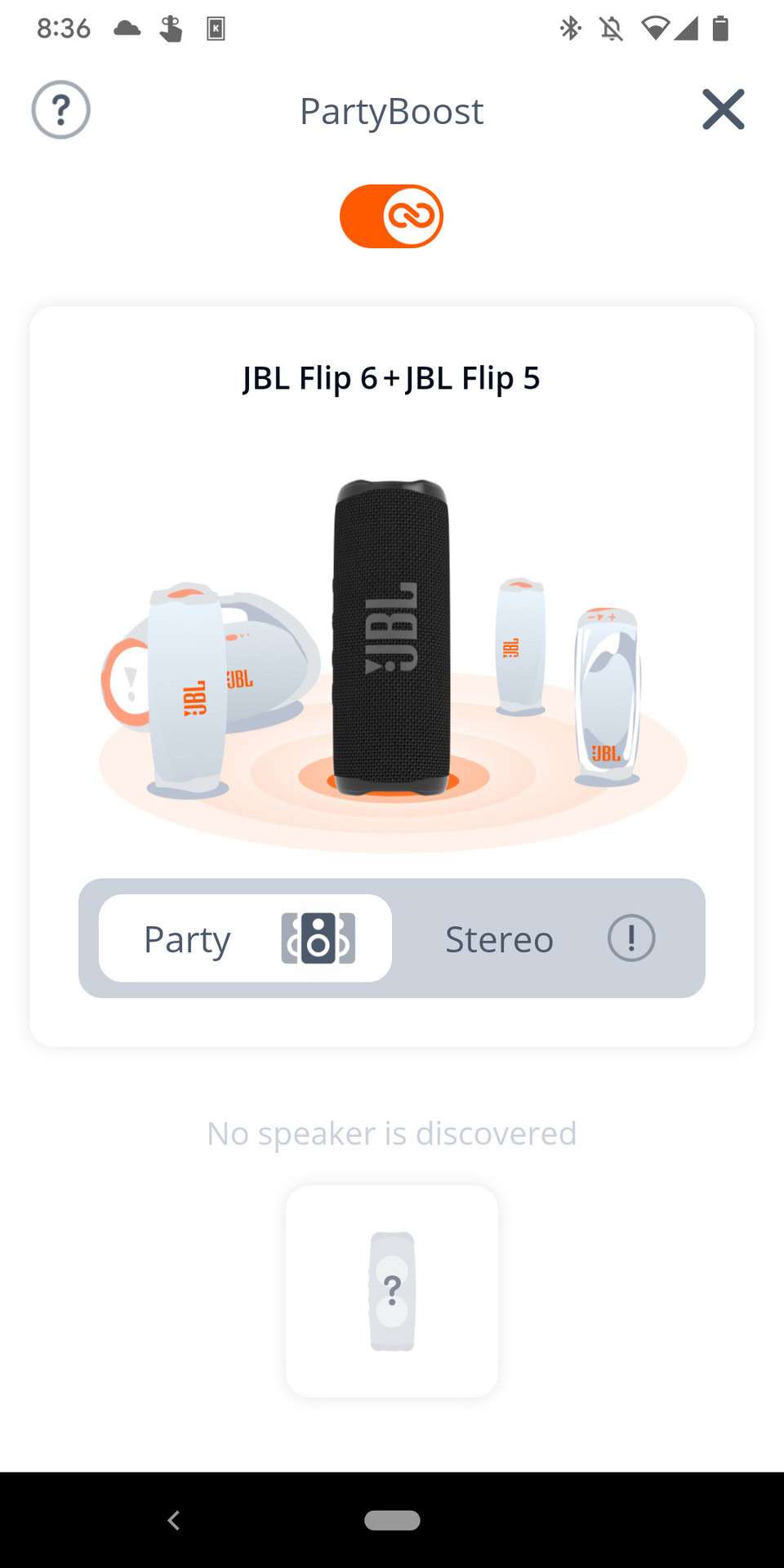Screen dimensions: 784x1568
Task: Tap the undiscovered speaker card
Action: click(392, 1291)
